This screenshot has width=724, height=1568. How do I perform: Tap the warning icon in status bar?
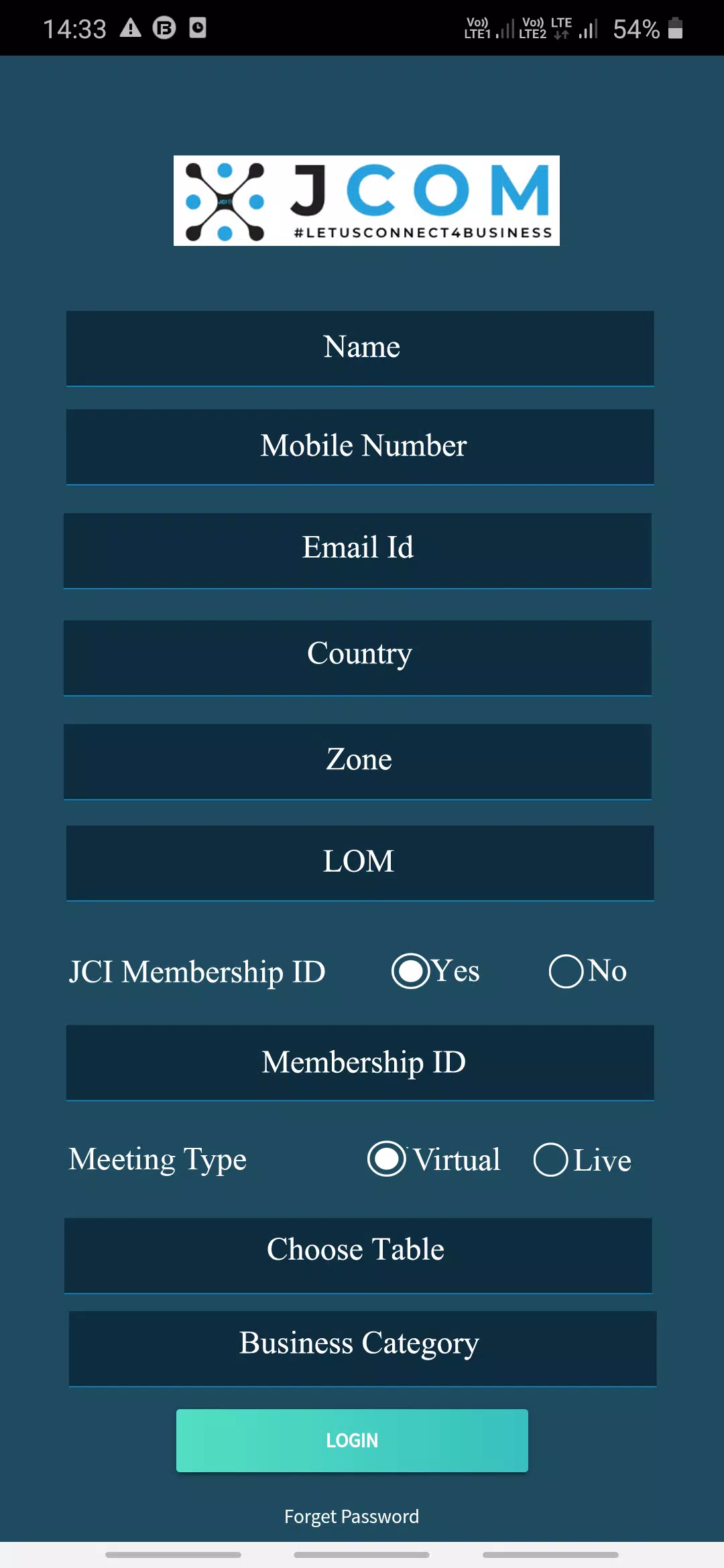point(129,28)
